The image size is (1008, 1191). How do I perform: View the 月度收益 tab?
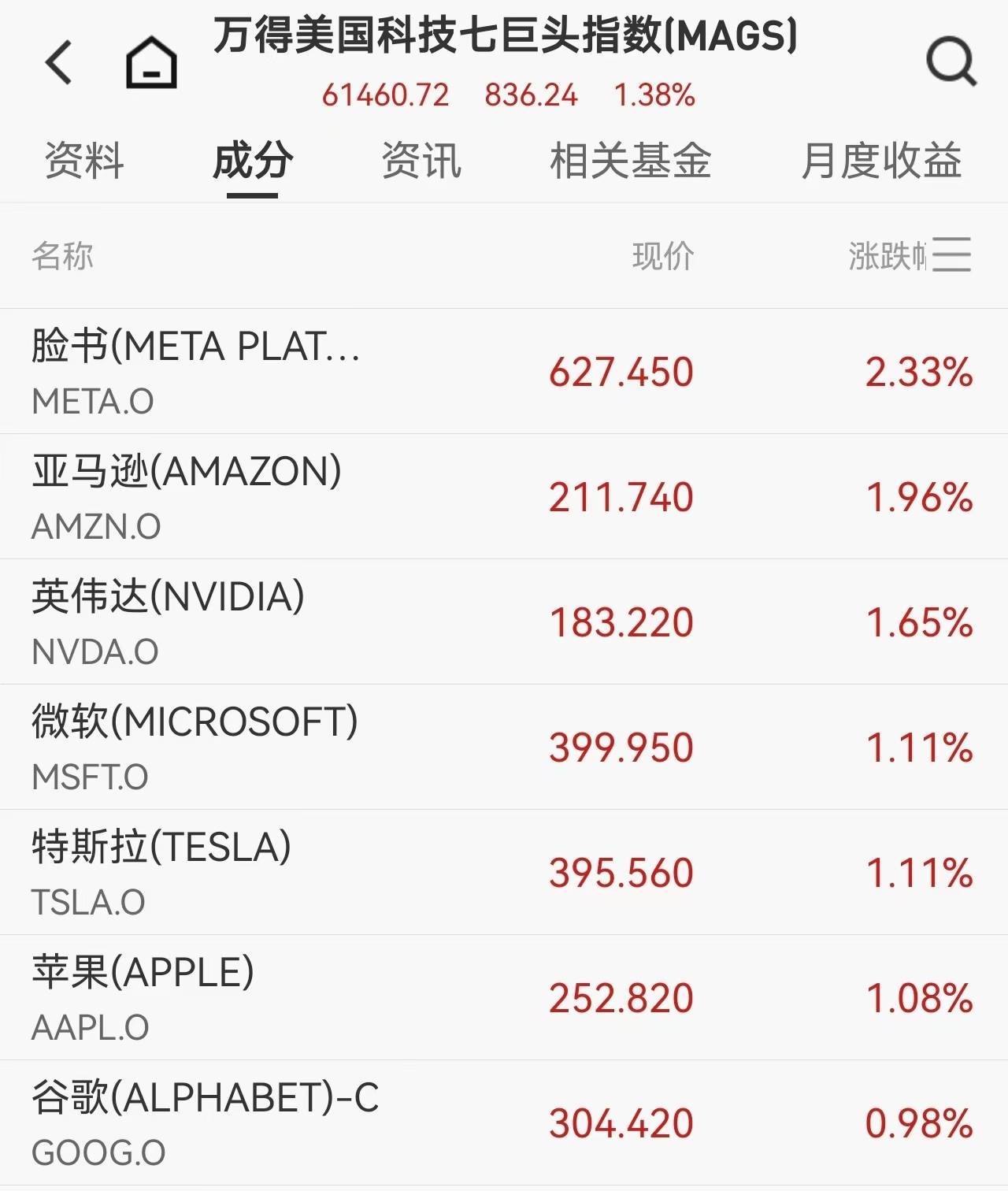coord(881,161)
